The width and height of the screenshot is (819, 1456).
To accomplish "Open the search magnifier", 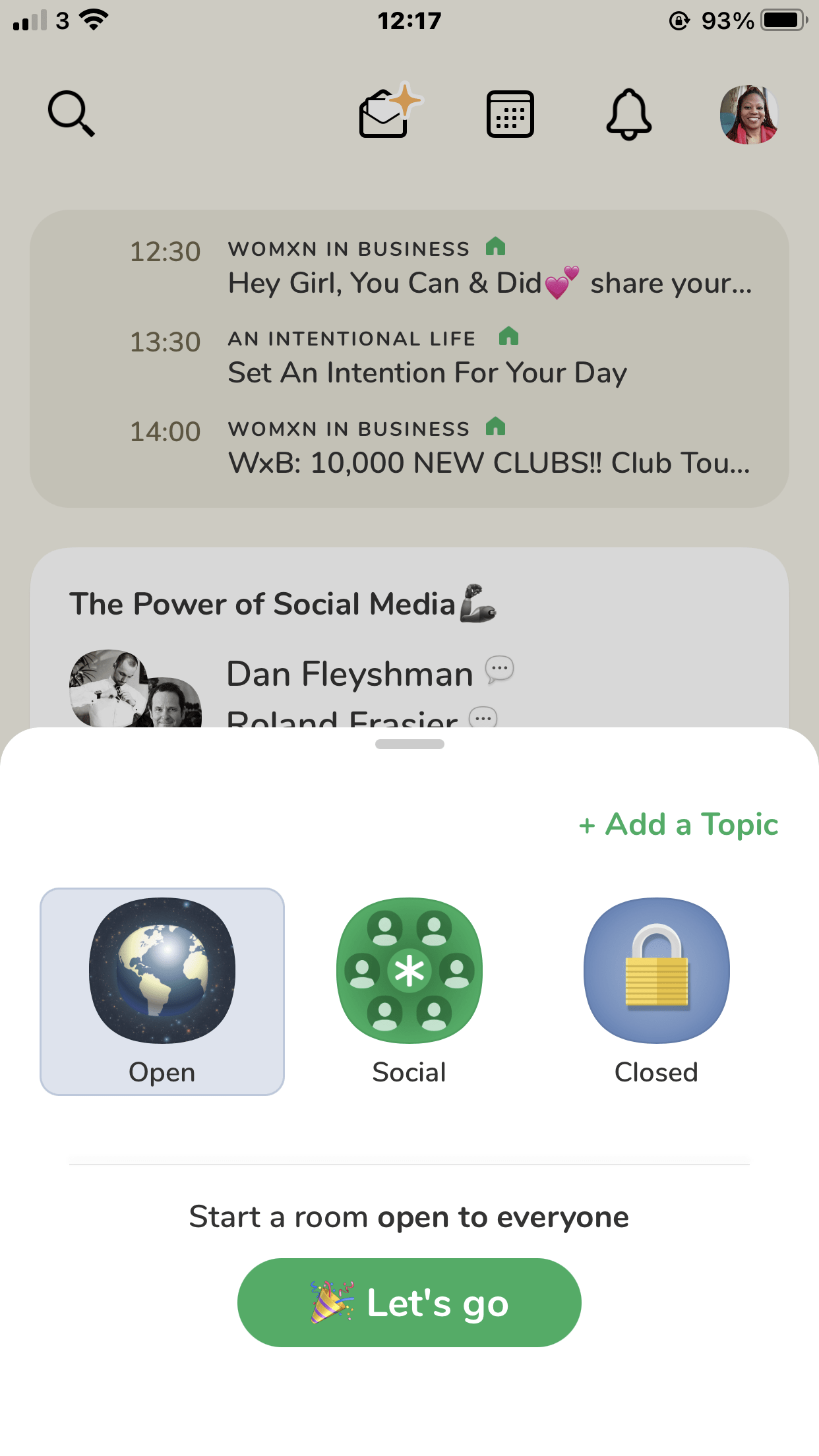I will [71, 114].
